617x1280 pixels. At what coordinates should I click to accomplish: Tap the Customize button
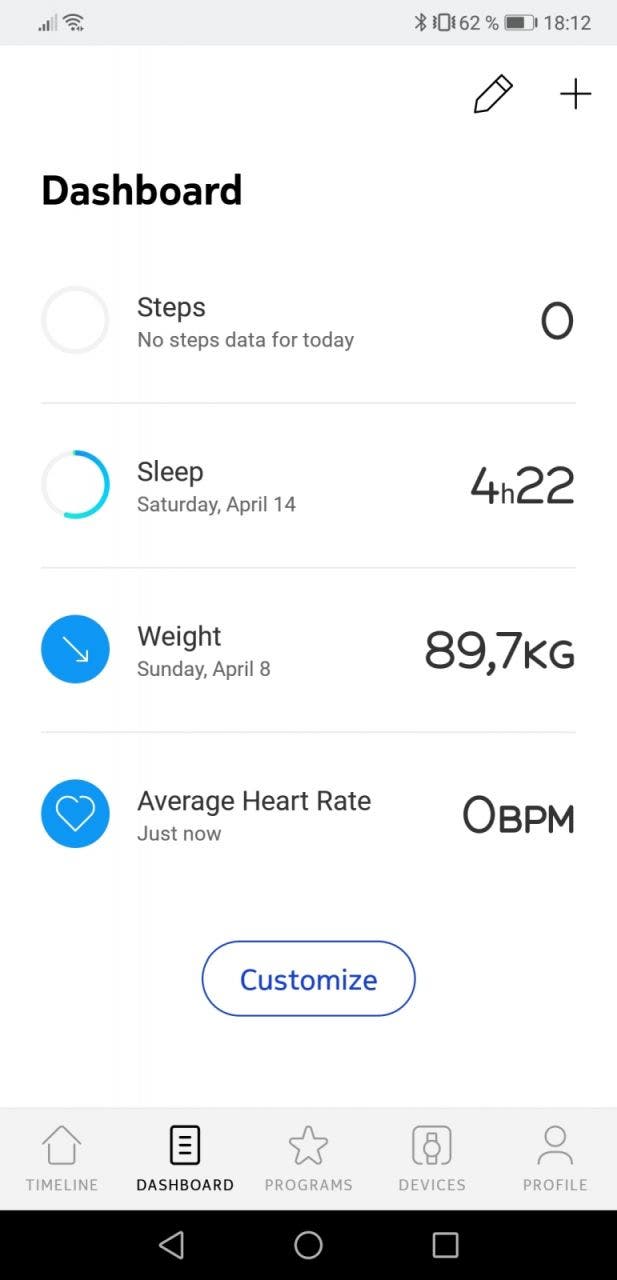click(308, 979)
